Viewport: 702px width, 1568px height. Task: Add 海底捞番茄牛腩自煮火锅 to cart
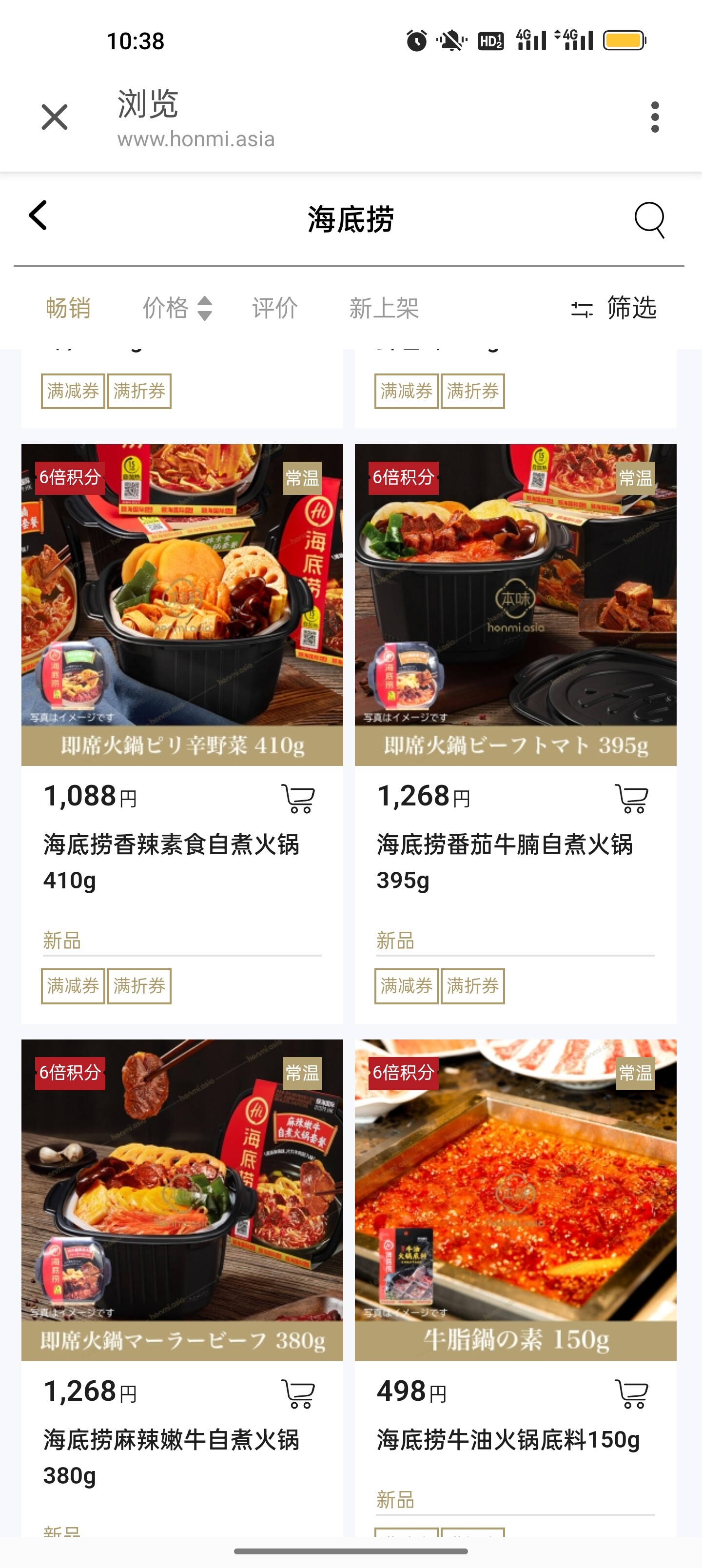pos(631,798)
